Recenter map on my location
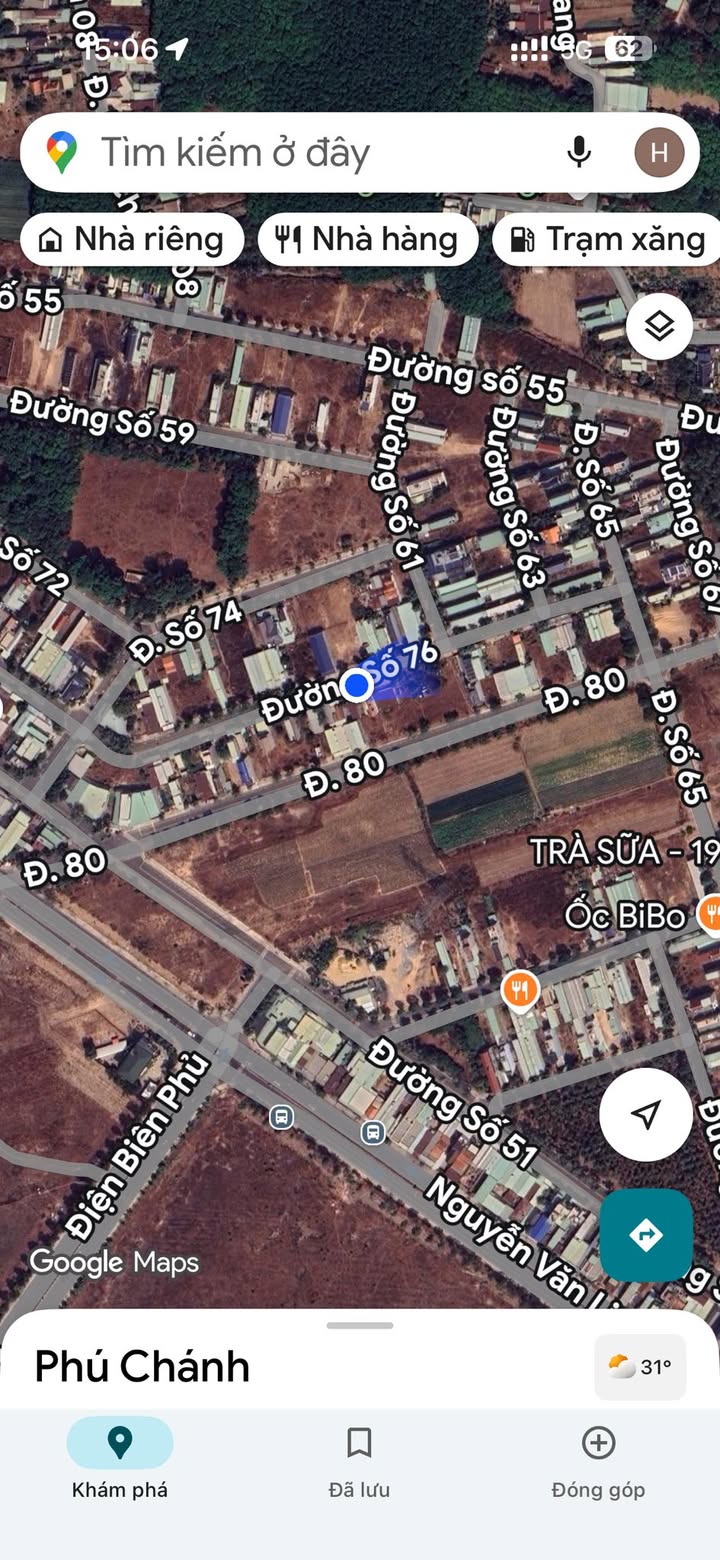This screenshot has width=720, height=1560. (646, 1114)
